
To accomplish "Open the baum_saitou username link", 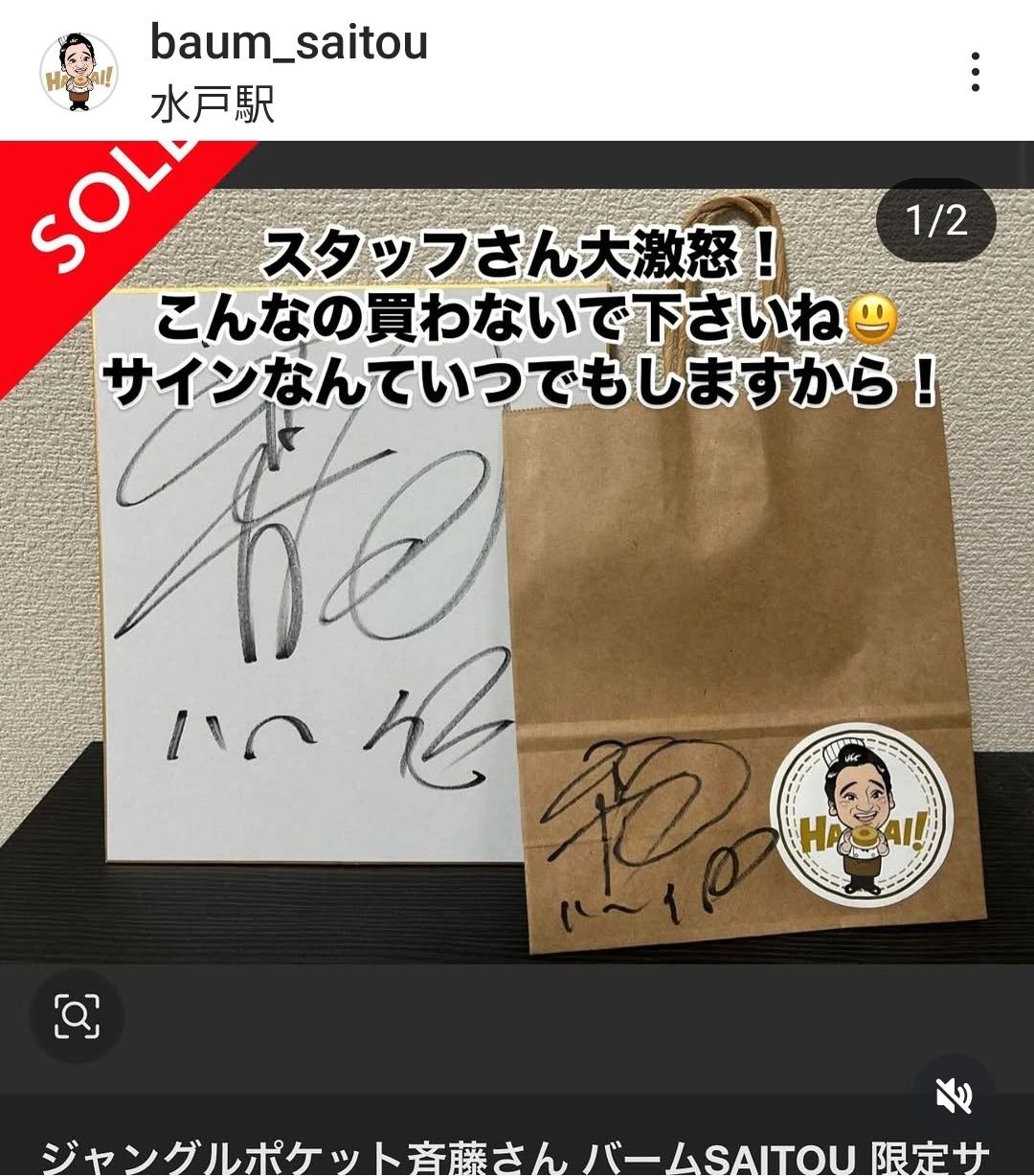I will point(288,42).
